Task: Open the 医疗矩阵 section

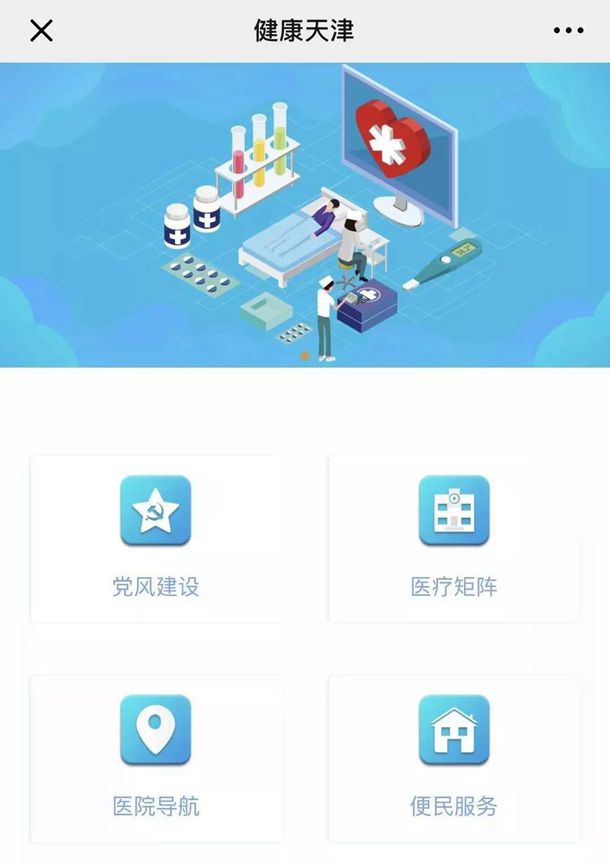Action: coord(454,539)
